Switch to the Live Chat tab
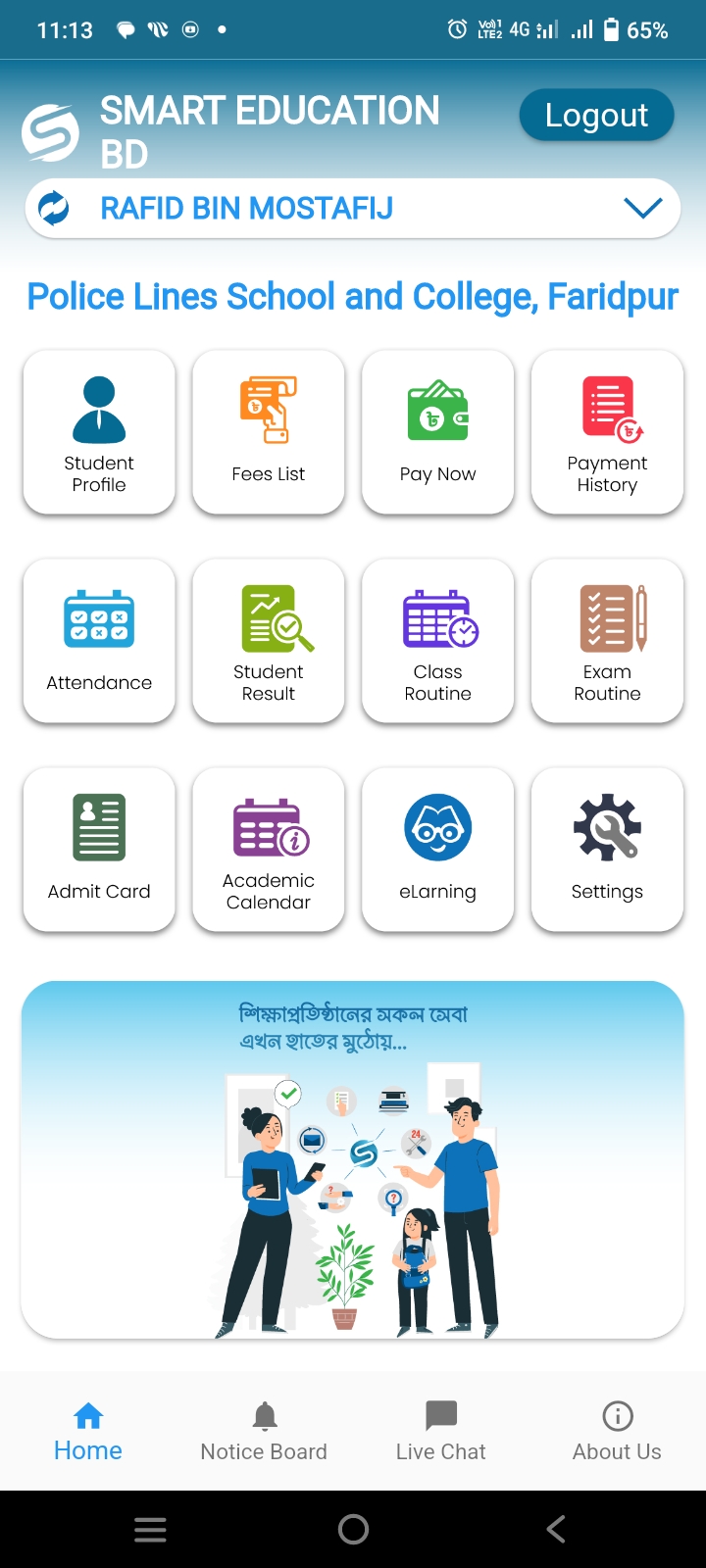The width and height of the screenshot is (706, 1568). point(441,1432)
